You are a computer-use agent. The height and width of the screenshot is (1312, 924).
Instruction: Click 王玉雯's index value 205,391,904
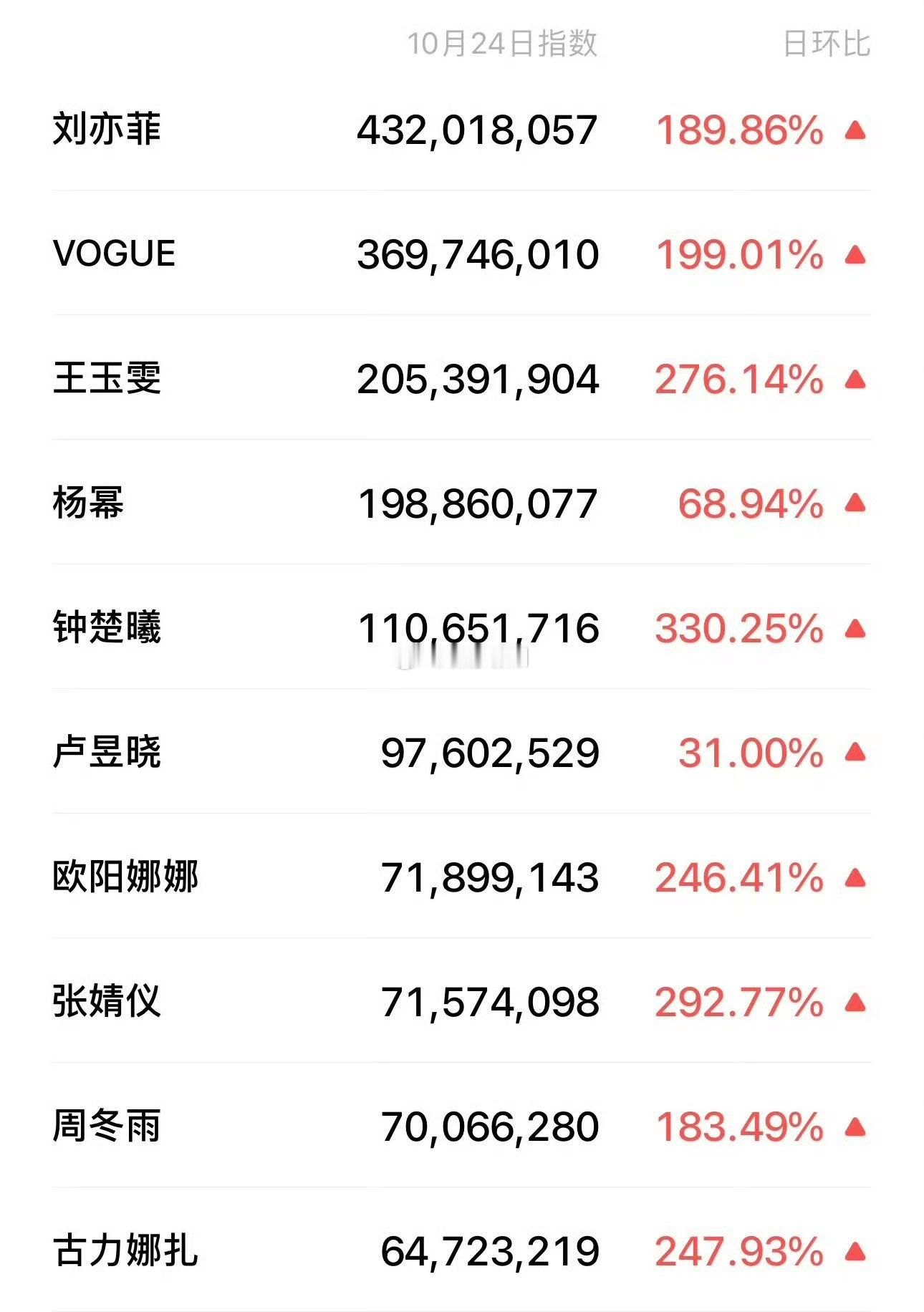coord(478,380)
